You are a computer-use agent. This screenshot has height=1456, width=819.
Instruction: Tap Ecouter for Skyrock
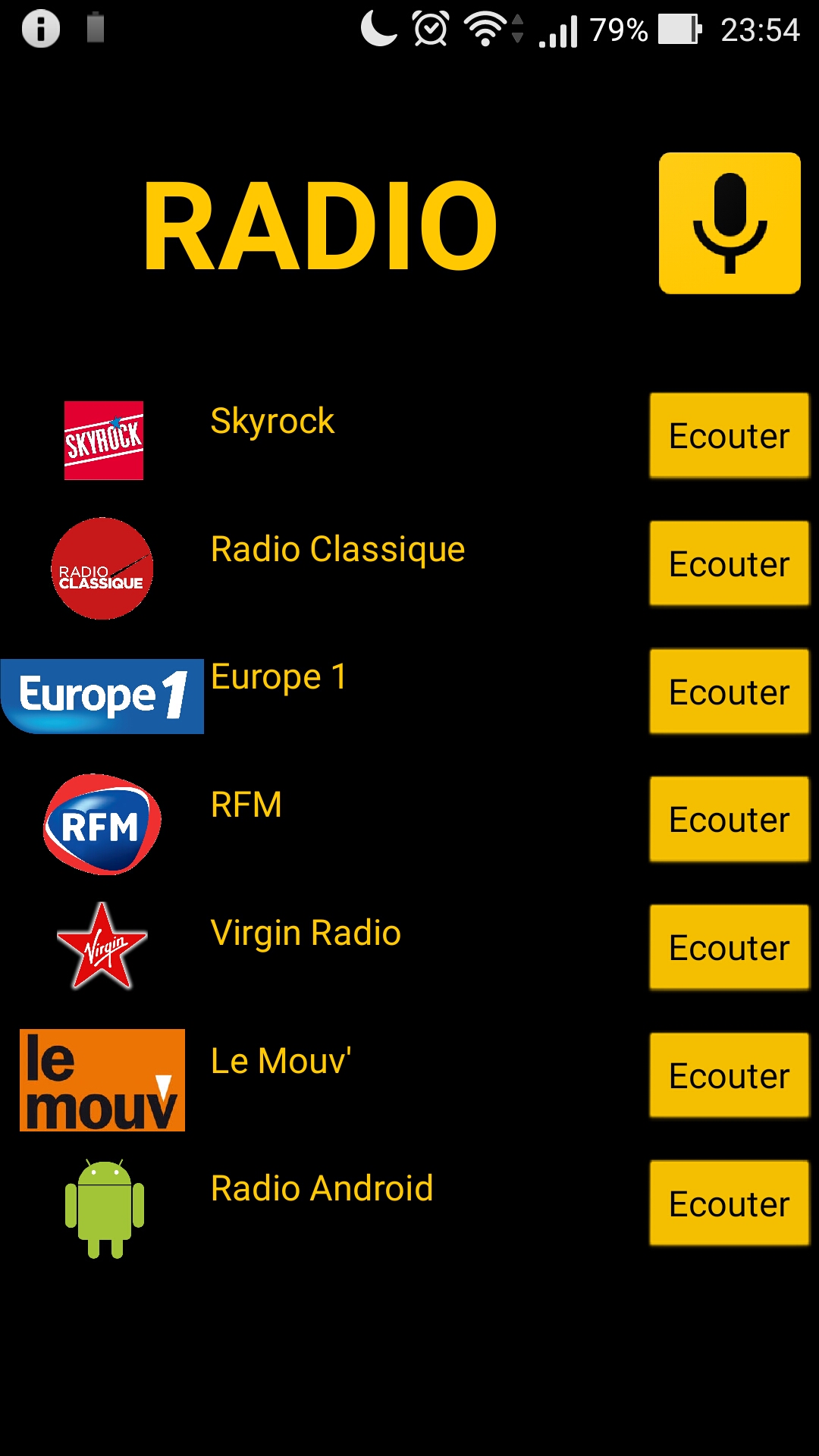730,435
